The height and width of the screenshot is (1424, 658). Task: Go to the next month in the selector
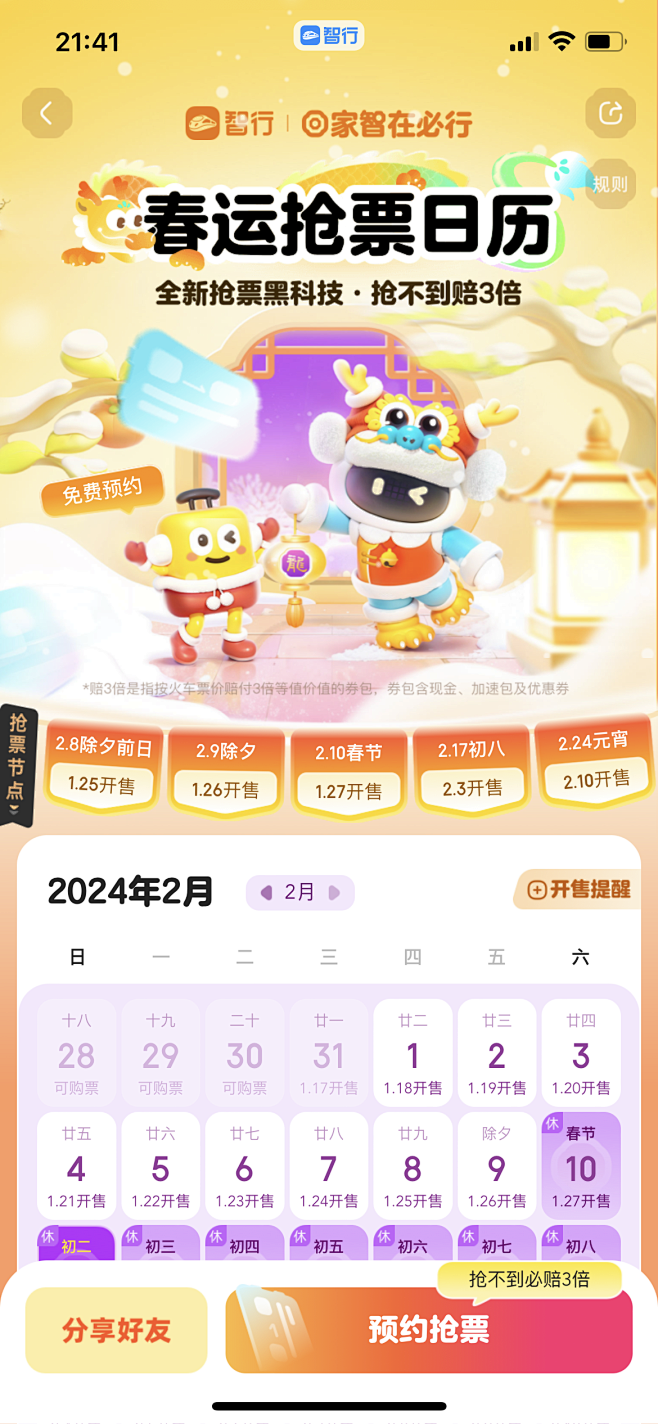pos(335,892)
